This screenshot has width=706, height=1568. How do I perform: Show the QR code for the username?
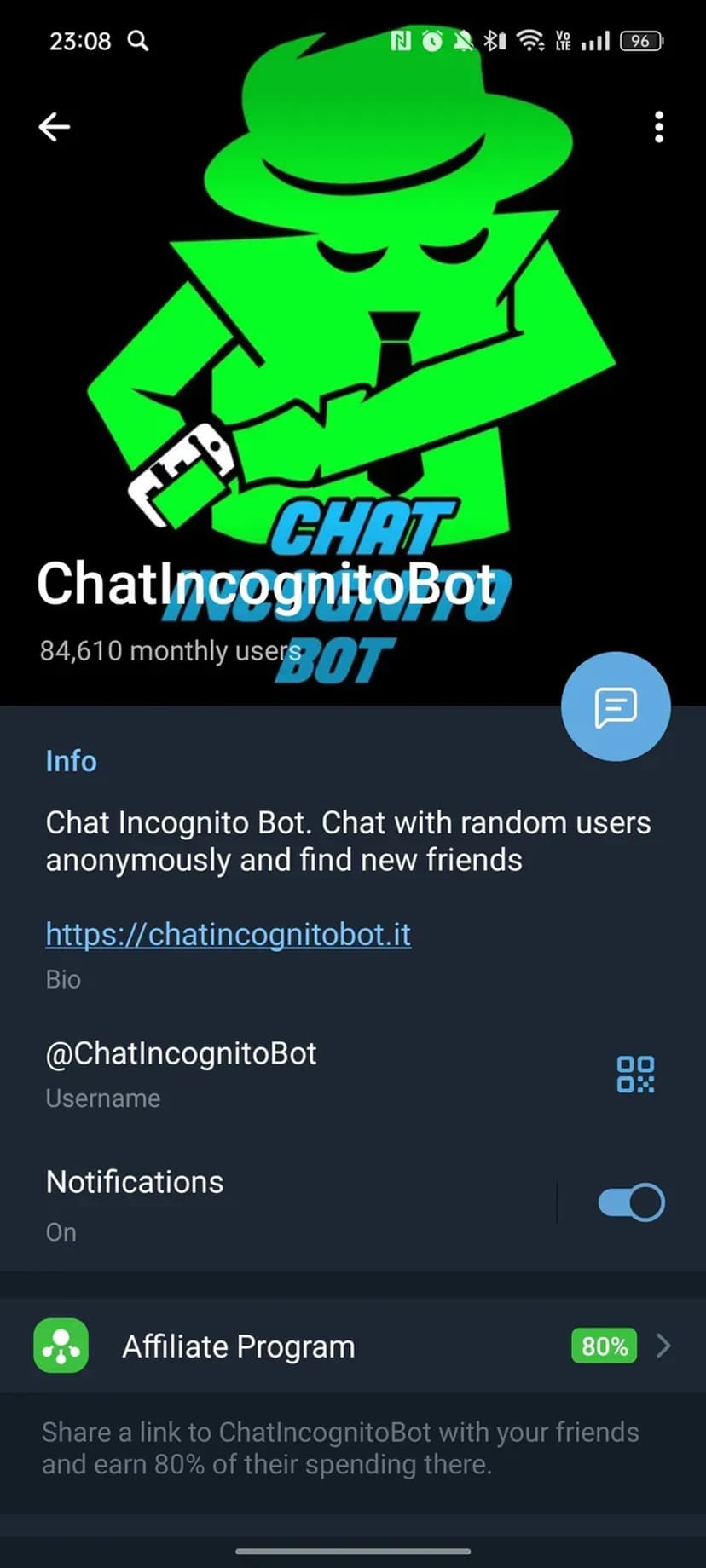click(x=635, y=1074)
